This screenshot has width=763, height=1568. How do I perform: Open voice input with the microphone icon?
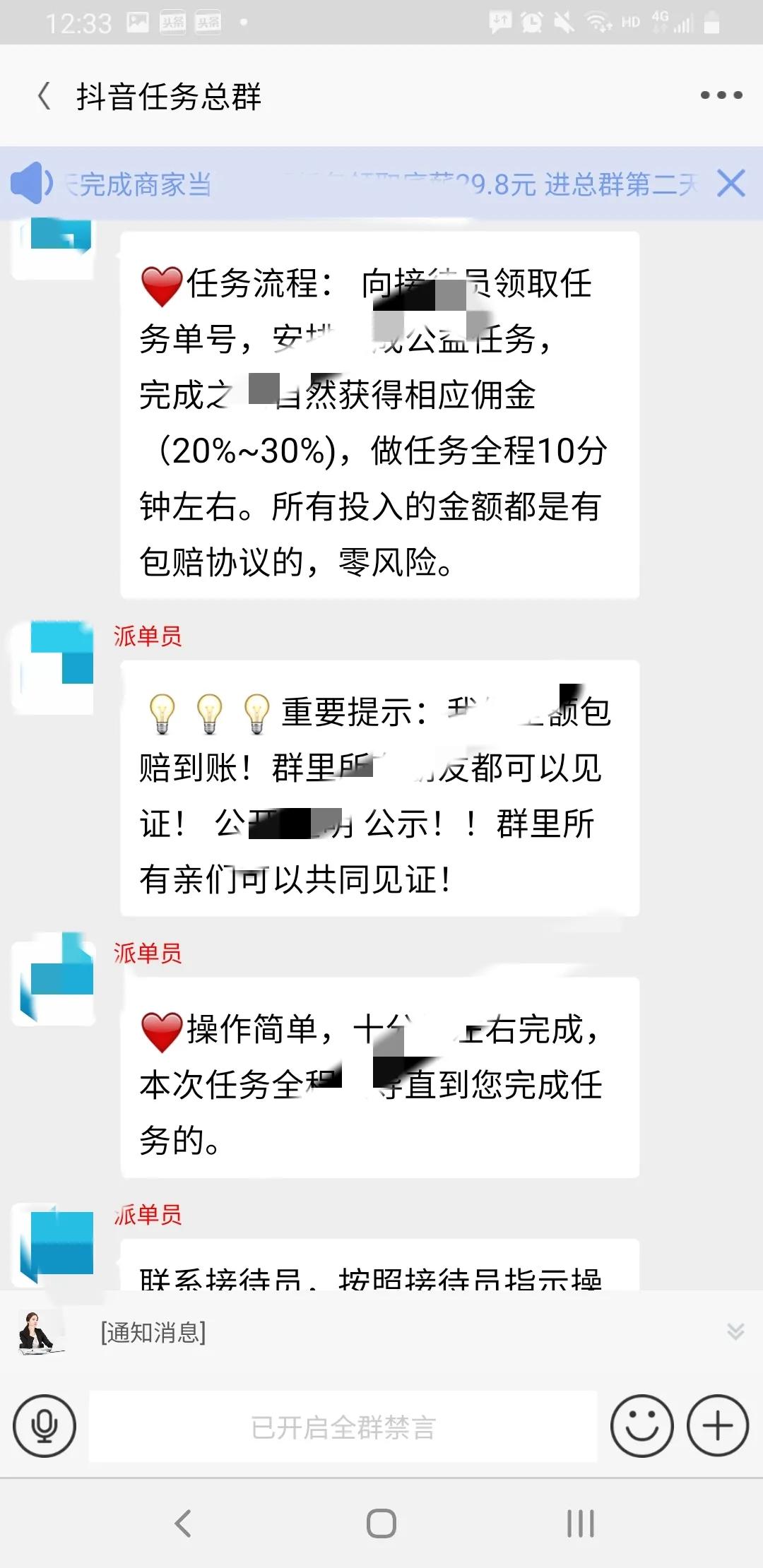coord(45,1427)
